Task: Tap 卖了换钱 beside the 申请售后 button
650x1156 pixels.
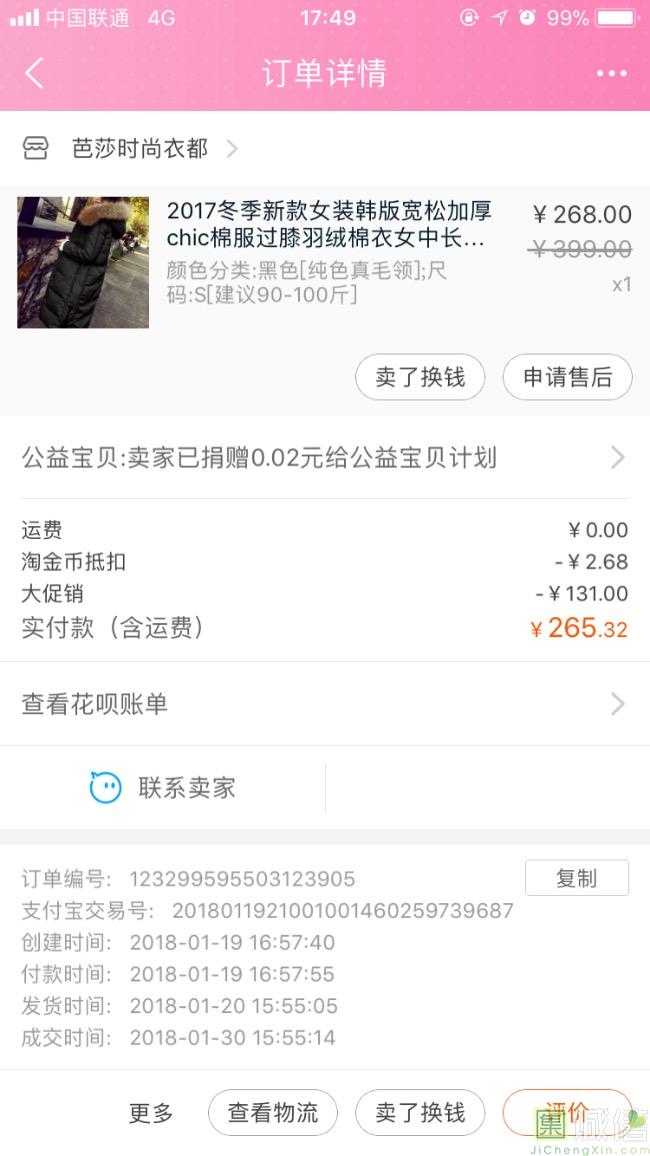Action: click(x=420, y=377)
